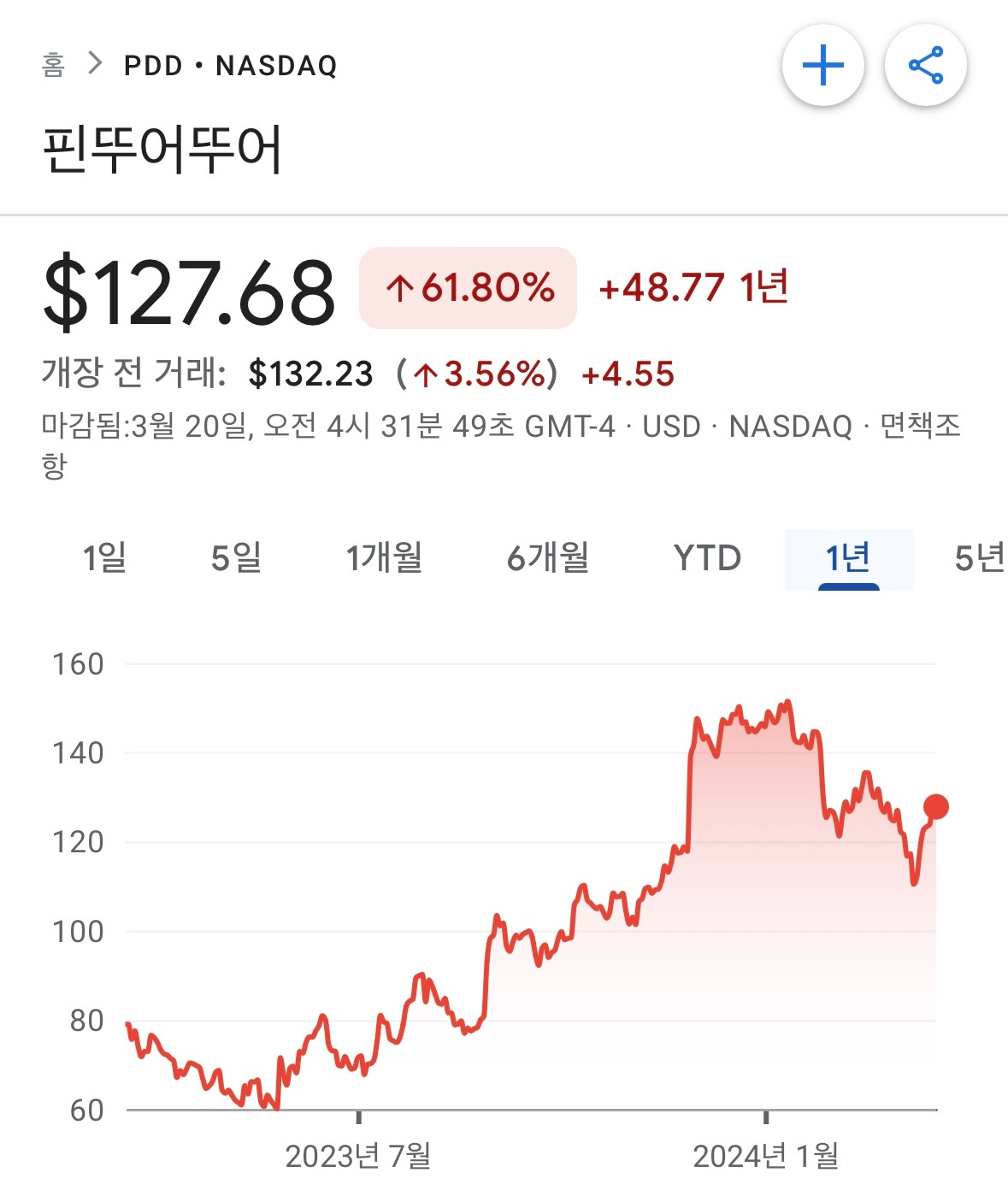
Task: Select the 1년 range tab
Action: [x=849, y=558]
